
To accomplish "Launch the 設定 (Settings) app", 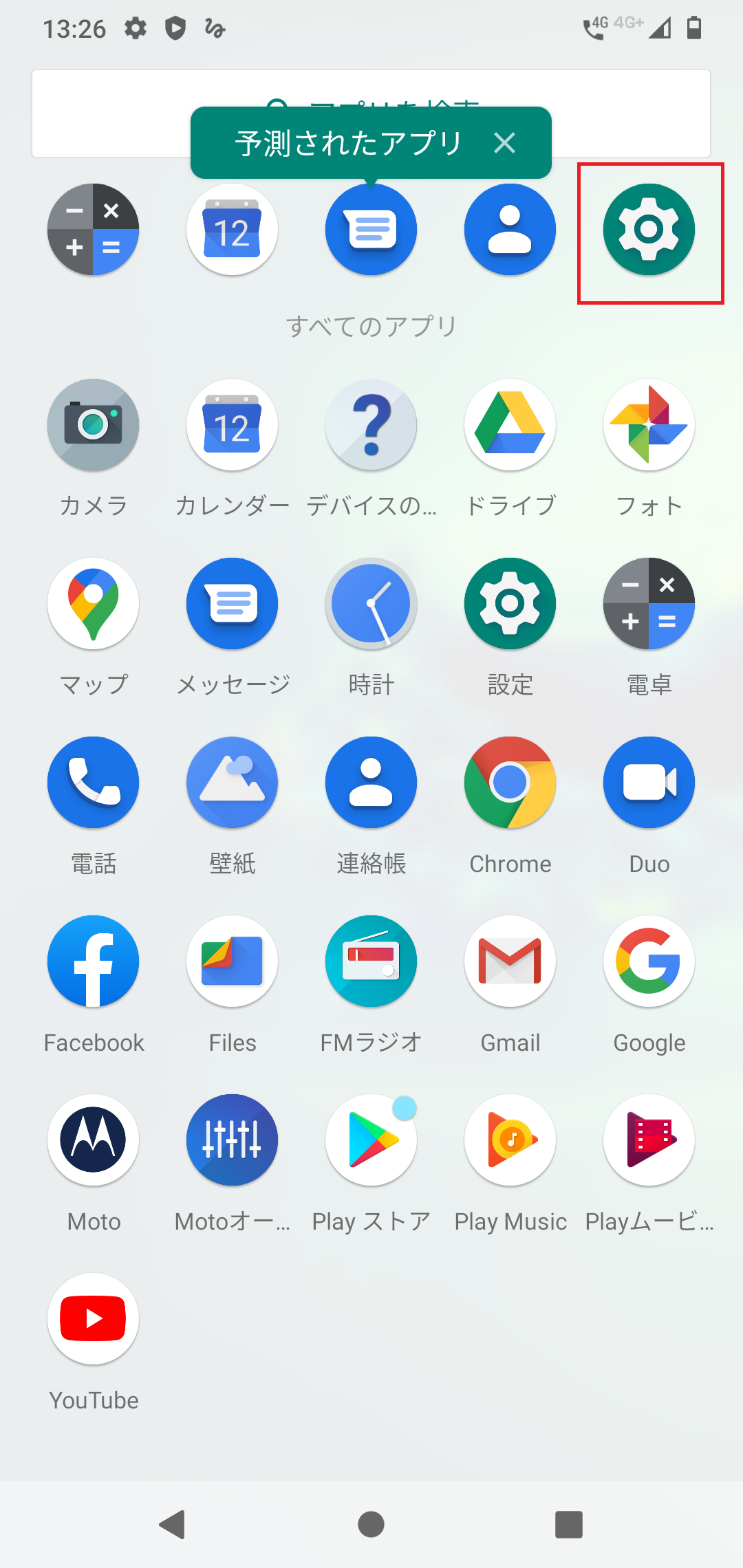I will (510, 604).
